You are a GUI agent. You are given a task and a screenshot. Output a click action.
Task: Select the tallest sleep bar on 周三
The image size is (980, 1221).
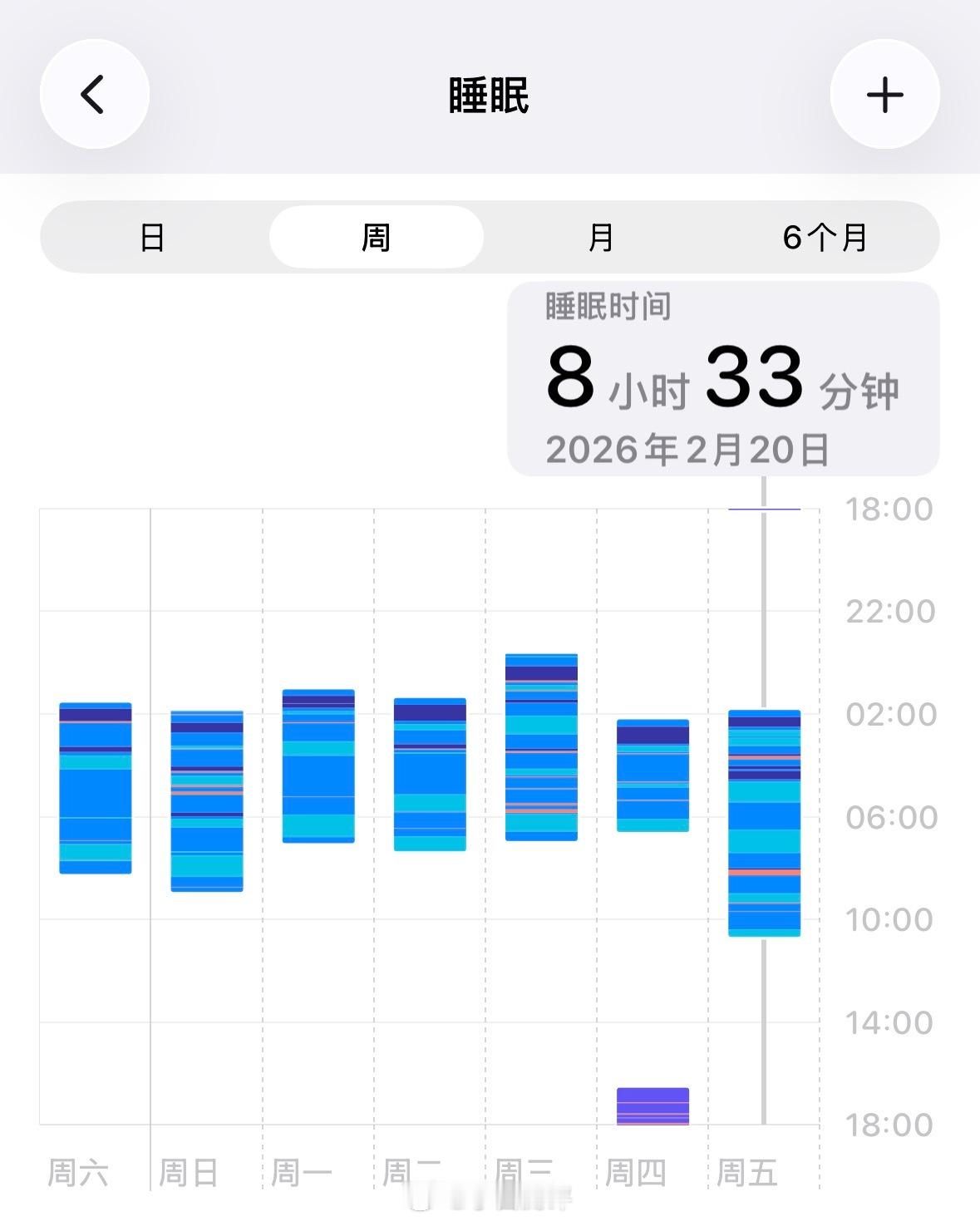[x=540, y=748]
